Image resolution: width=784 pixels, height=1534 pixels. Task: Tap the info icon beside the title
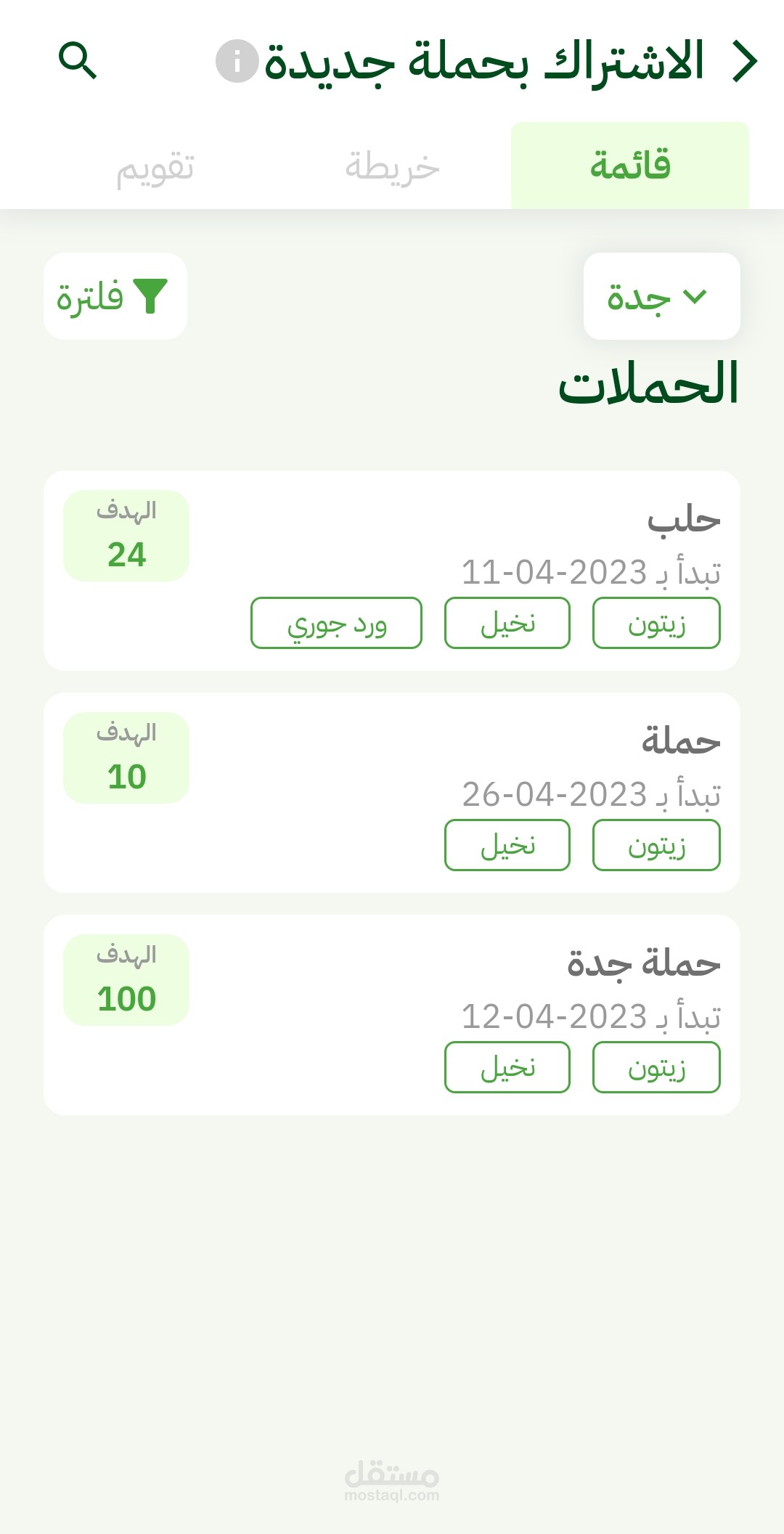(237, 61)
